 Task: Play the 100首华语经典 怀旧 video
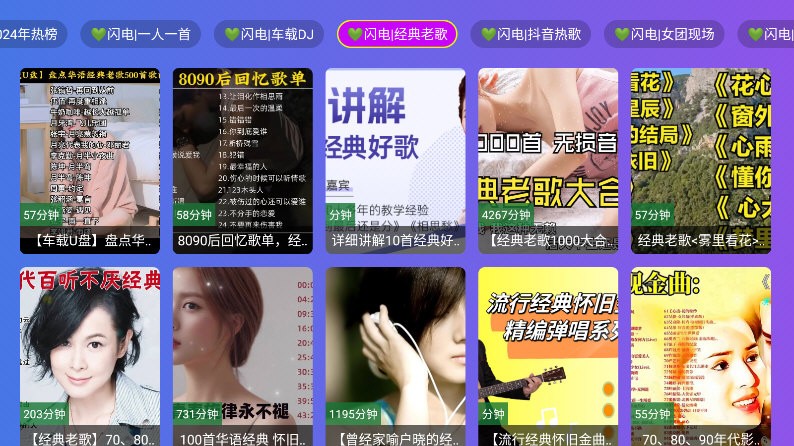coord(243,355)
